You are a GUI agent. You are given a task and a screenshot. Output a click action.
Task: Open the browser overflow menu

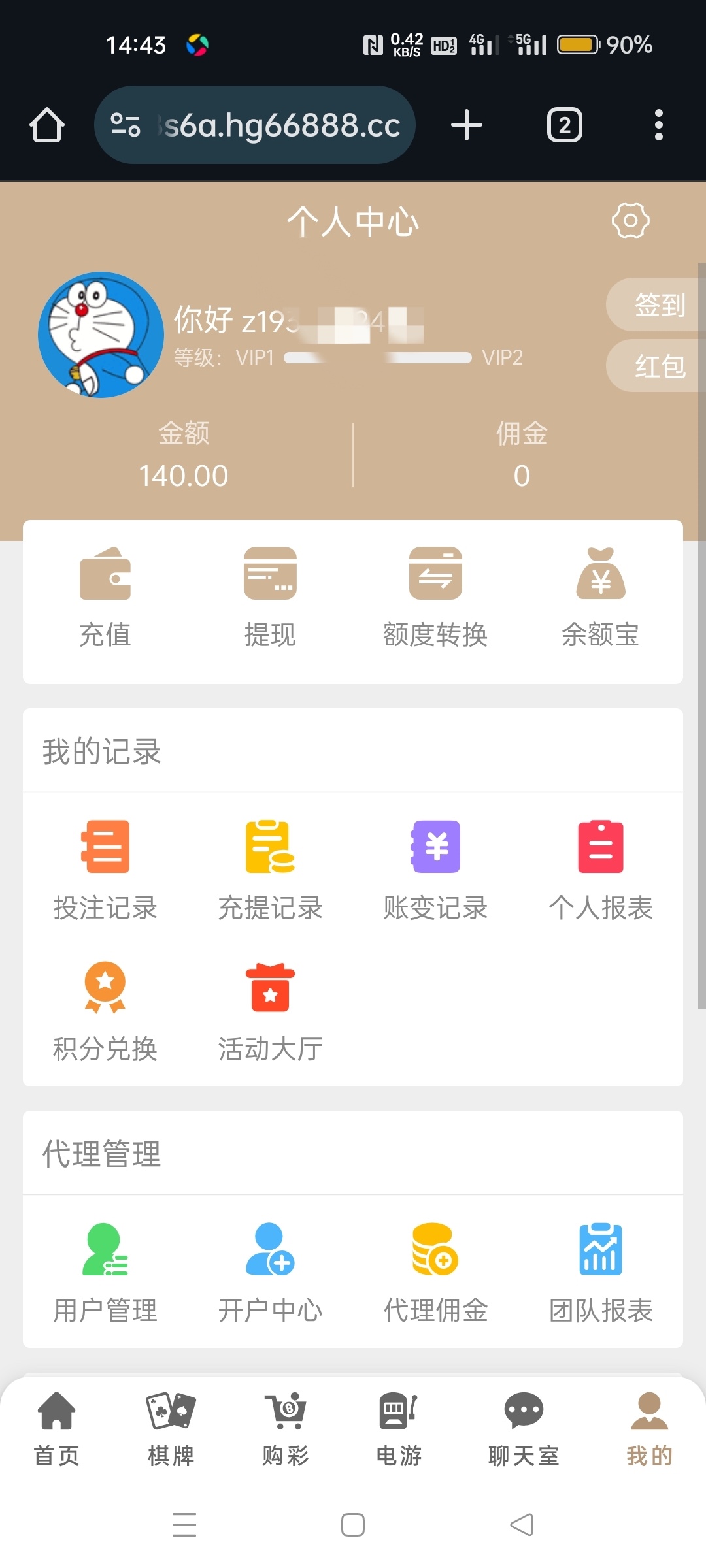[x=658, y=125]
